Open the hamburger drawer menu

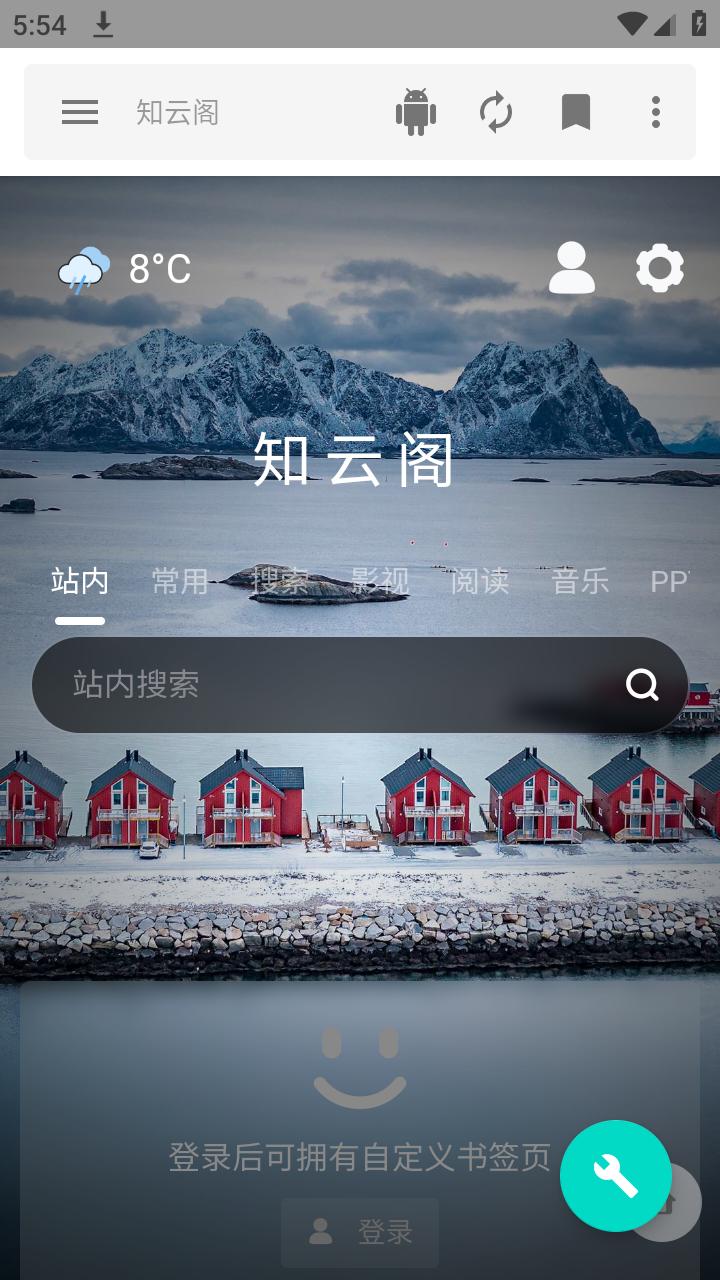tap(80, 112)
